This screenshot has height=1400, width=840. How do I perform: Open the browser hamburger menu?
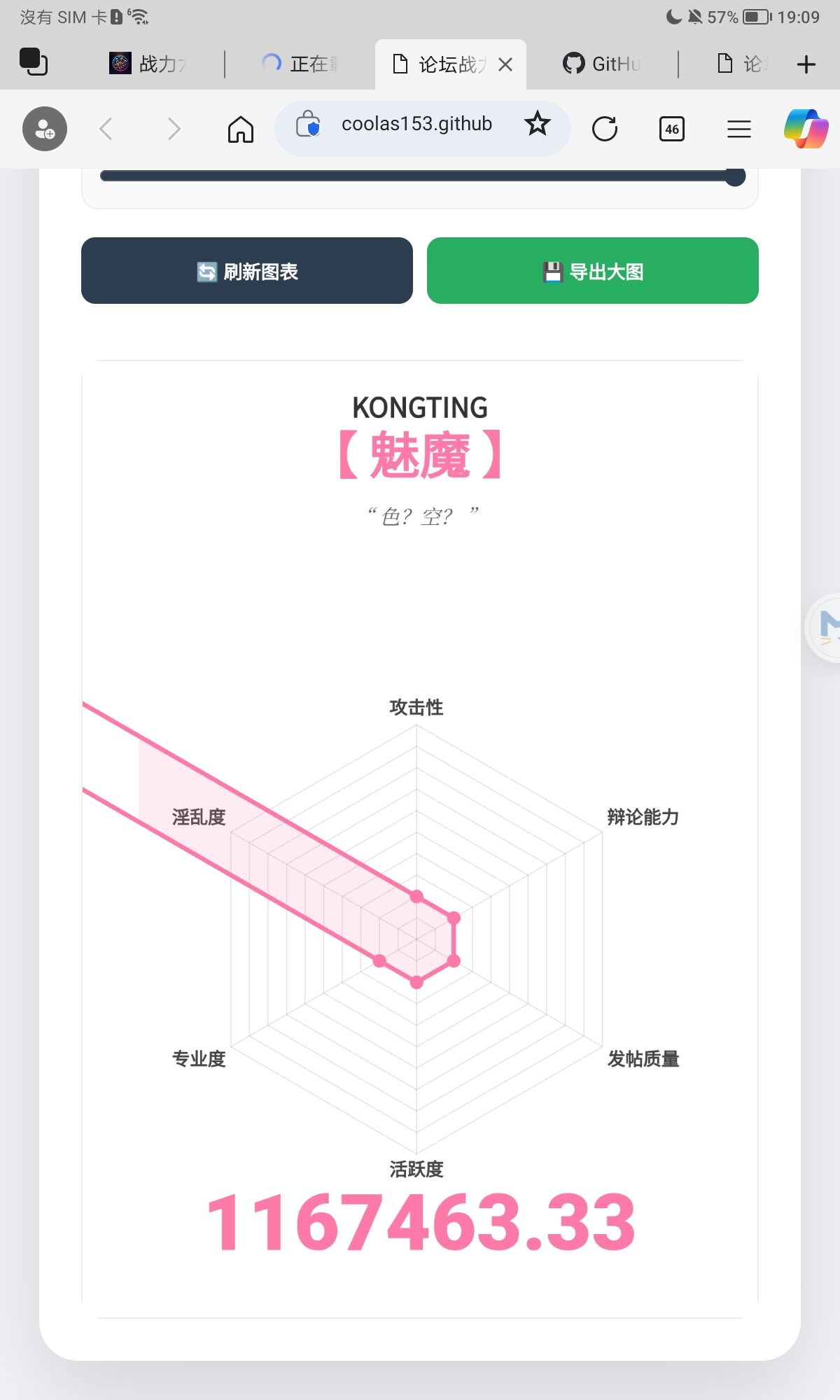738,129
